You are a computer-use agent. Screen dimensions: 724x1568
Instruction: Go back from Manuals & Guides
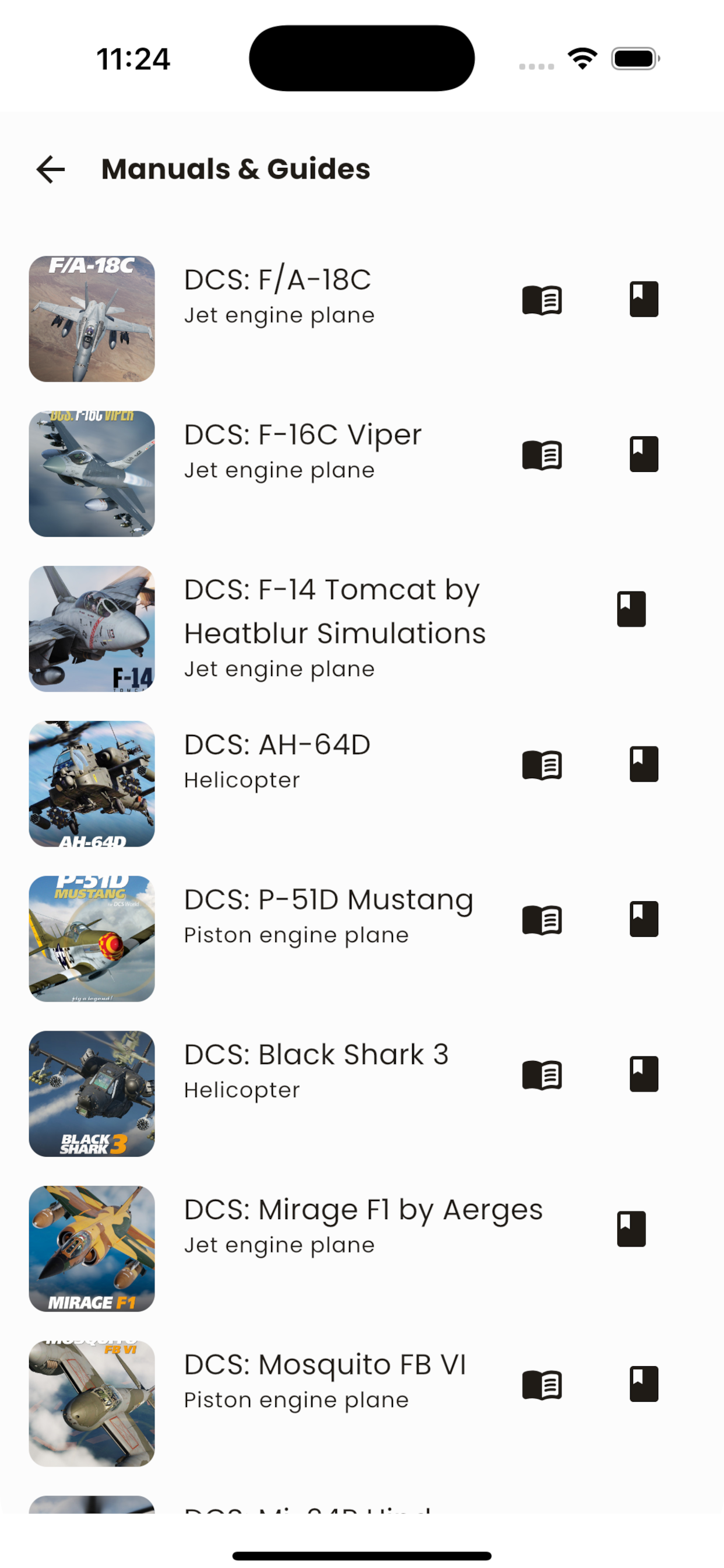pyautogui.click(x=51, y=169)
